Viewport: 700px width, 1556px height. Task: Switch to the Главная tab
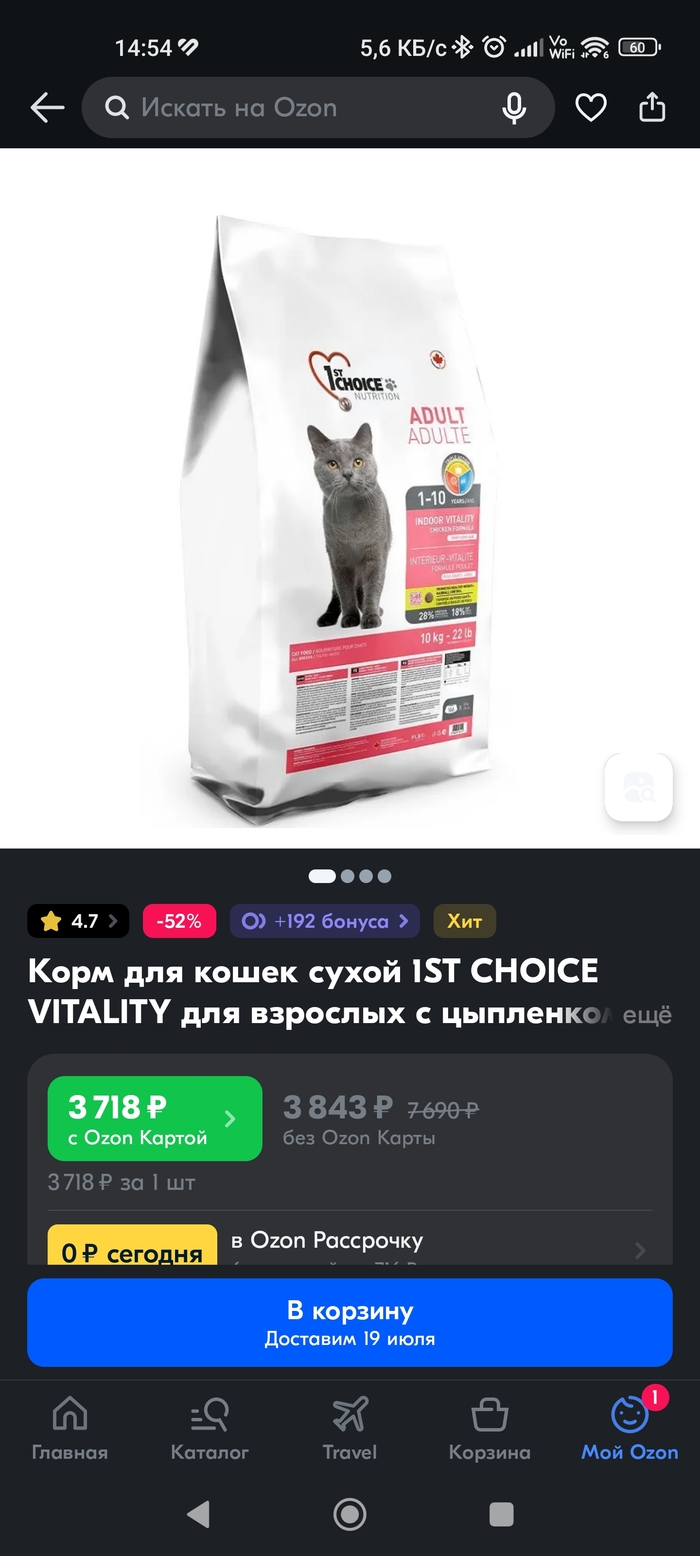pos(69,1430)
